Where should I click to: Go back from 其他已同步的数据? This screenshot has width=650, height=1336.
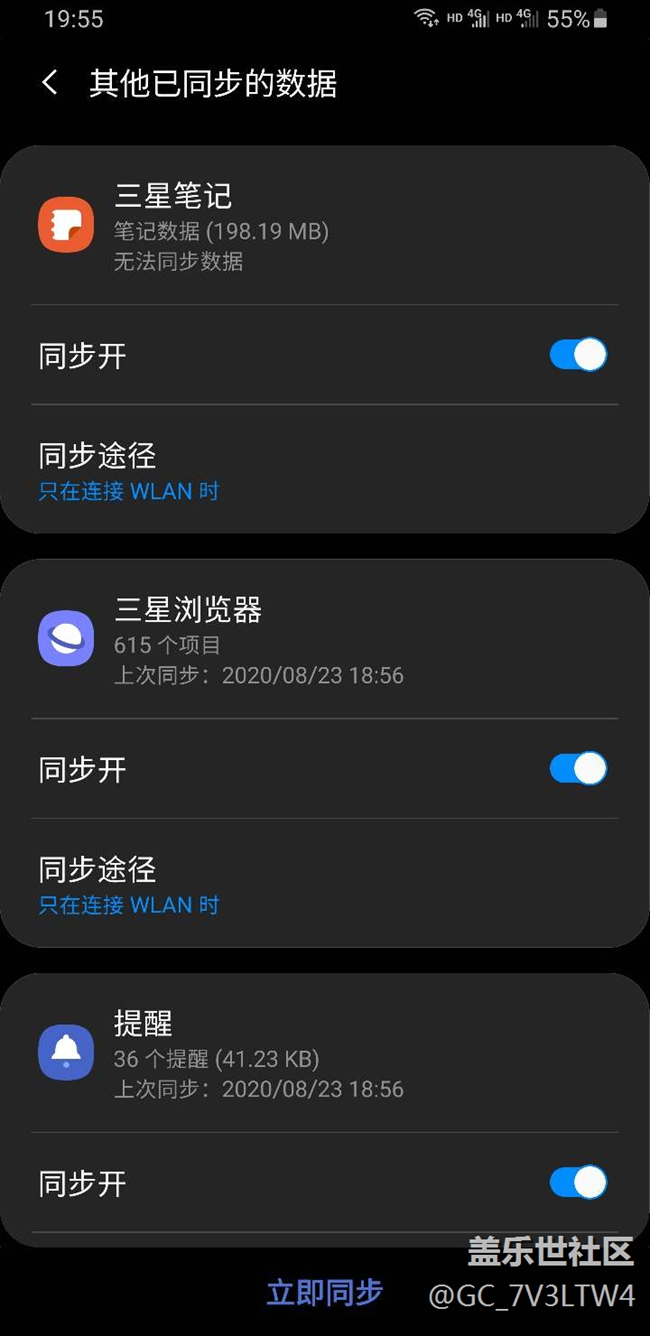[x=50, y=83]
